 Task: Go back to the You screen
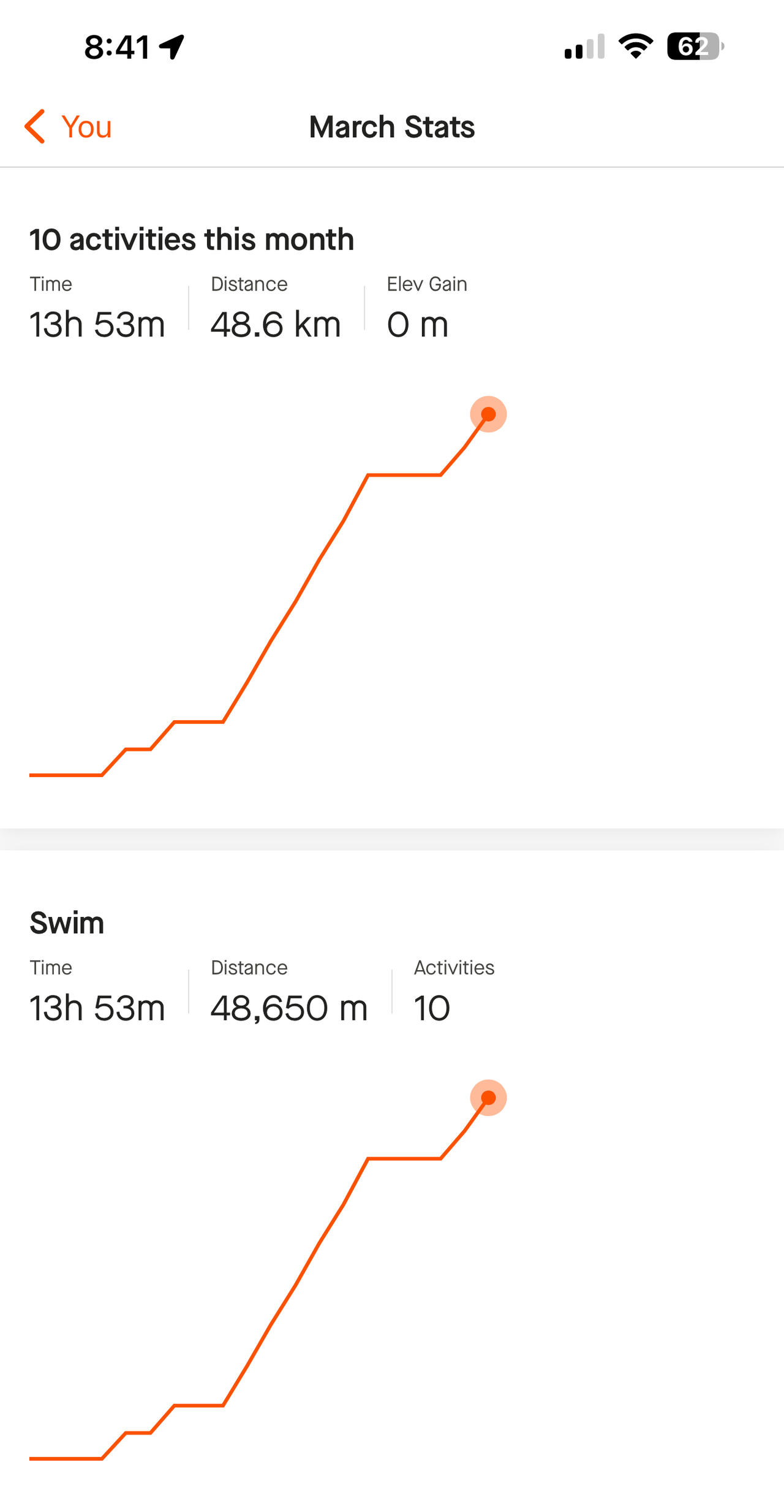[x=67, y=127]
